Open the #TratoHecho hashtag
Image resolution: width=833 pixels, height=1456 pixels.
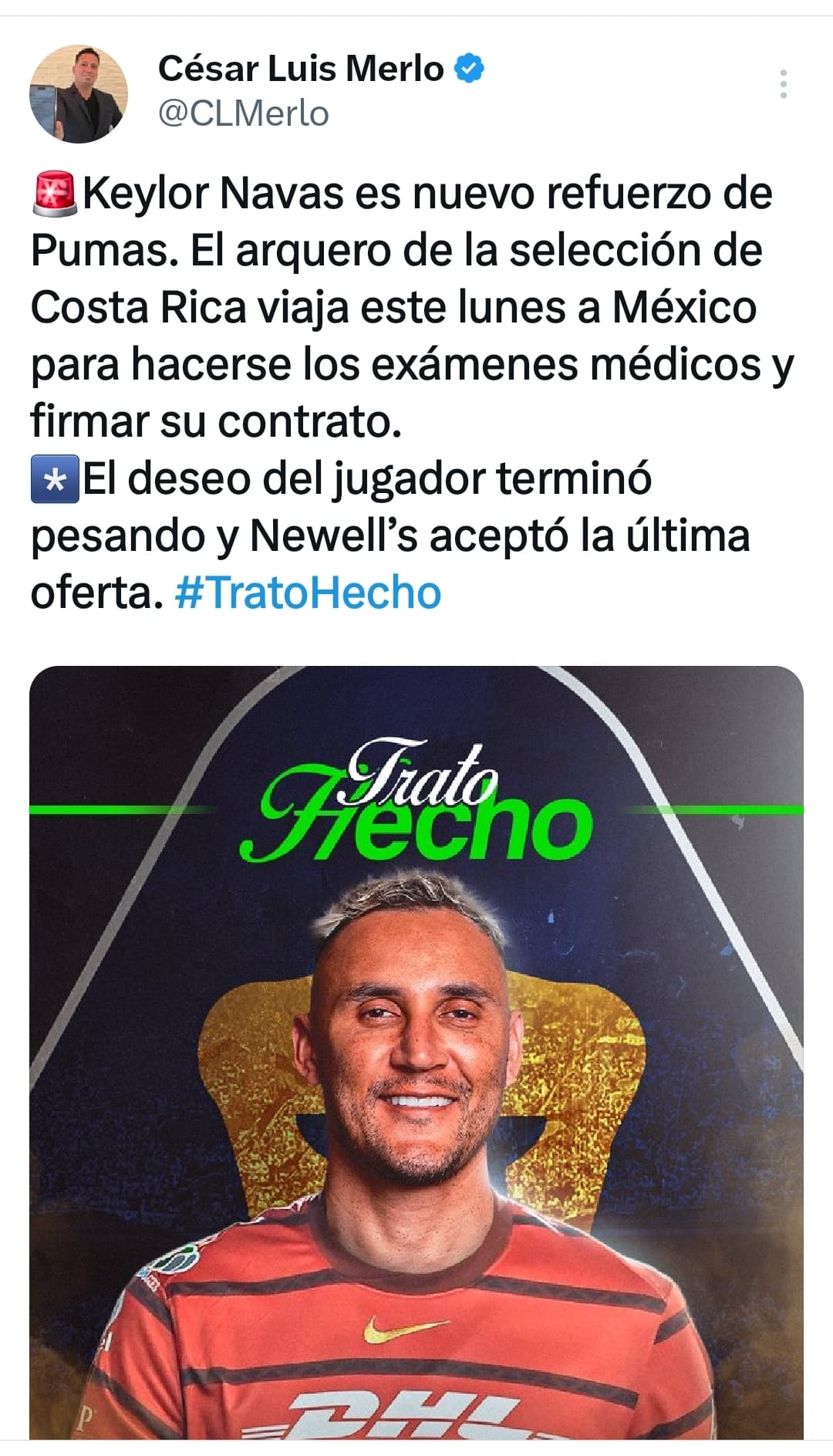click(309, 593)
